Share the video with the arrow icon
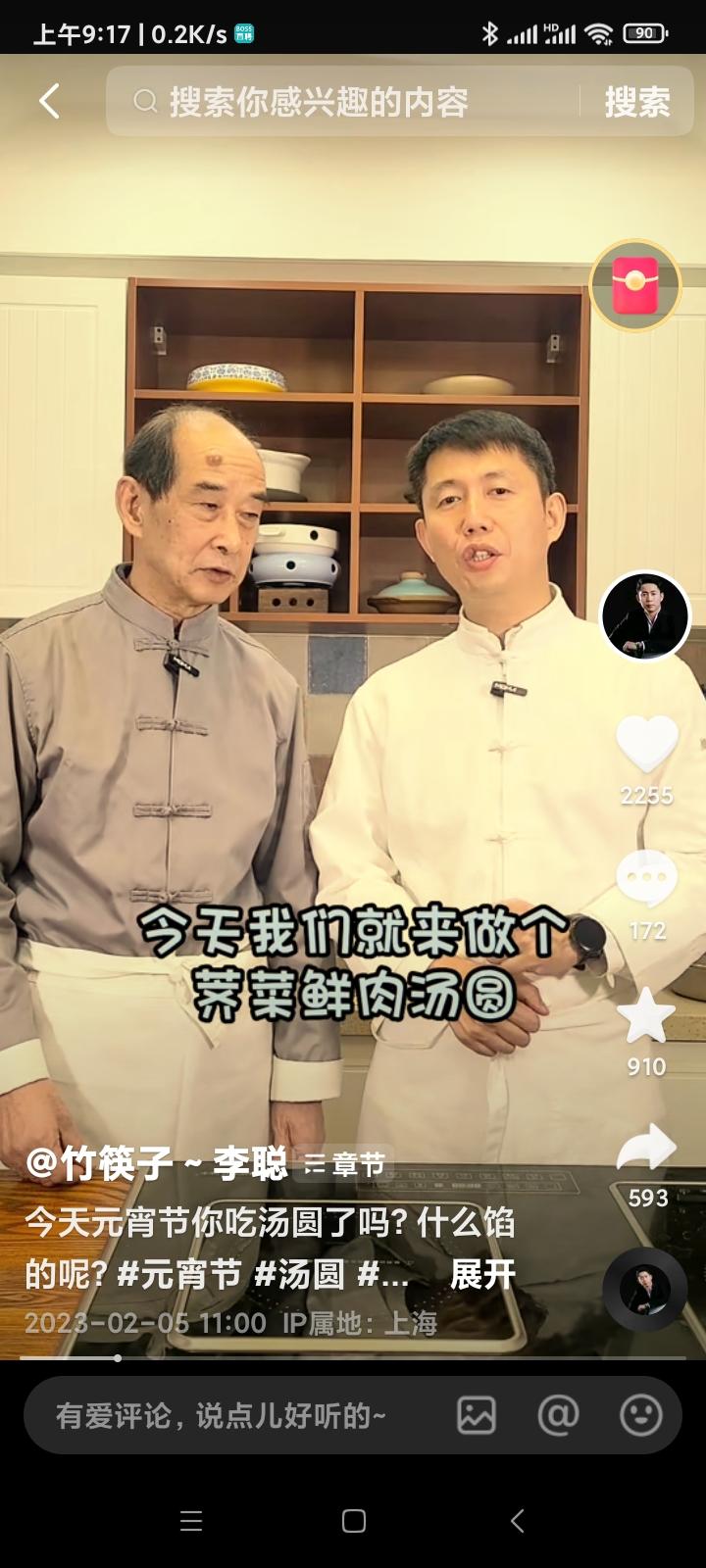The image size is (706, 1568). (x=646, y=1149)
